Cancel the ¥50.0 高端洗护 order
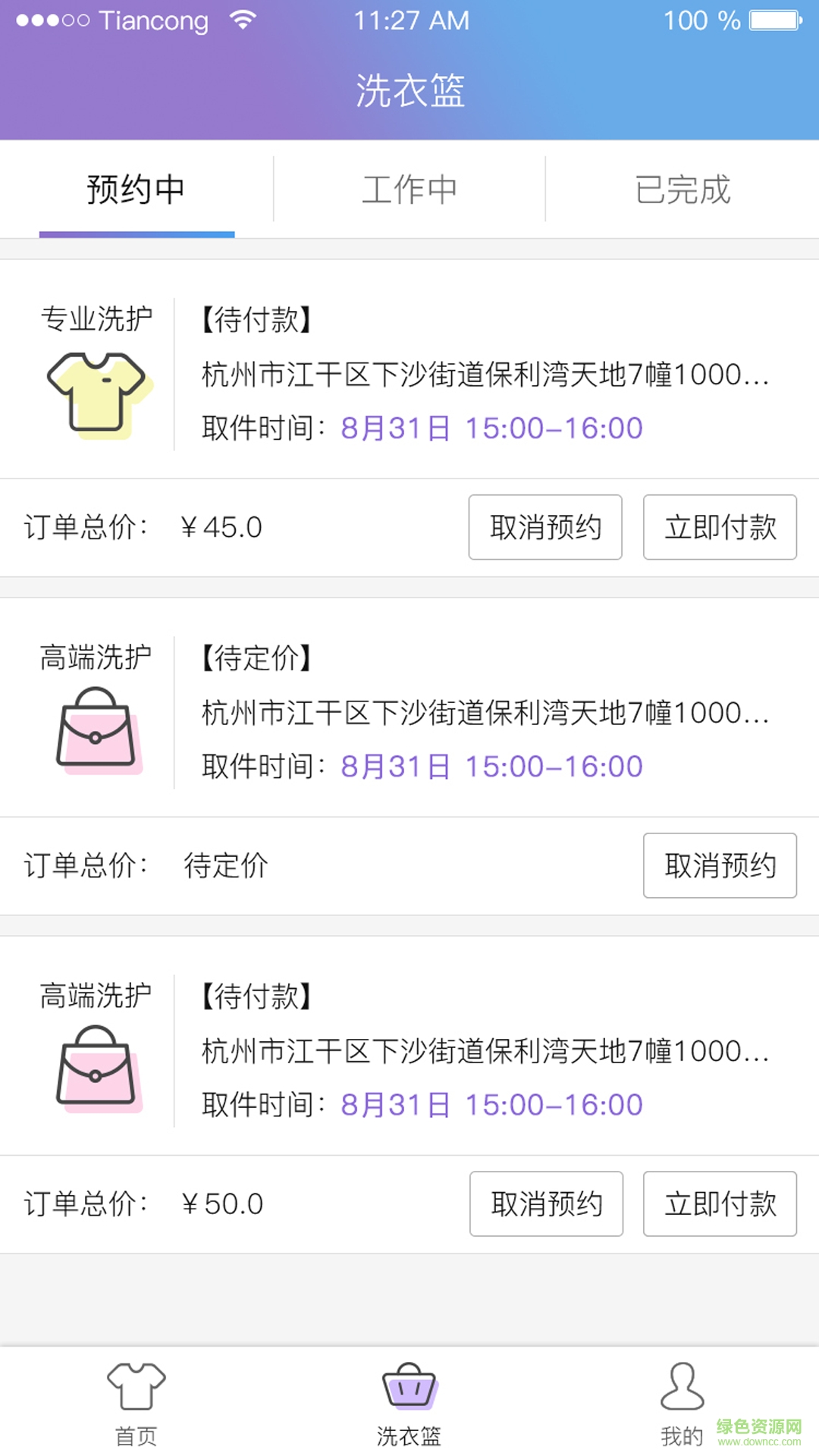The image size is (819, 1456). pyautogui.click(x=546, y=1203)
